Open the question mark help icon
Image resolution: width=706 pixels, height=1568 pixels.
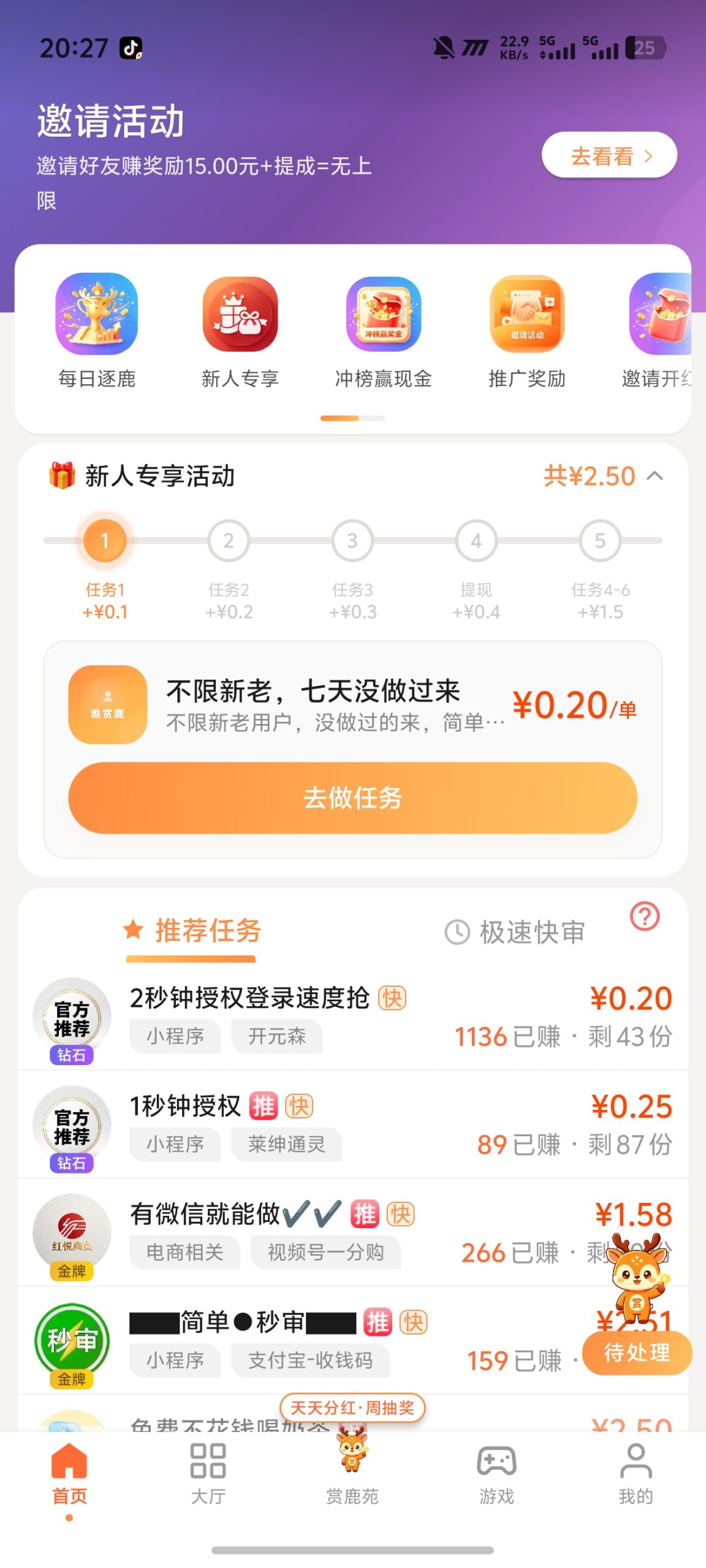point(645,916)
